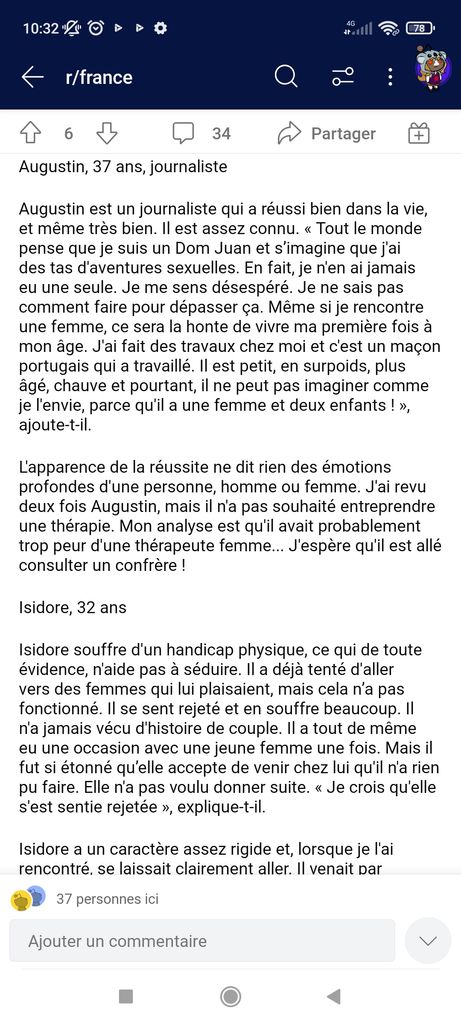
Task: Share the post via Partager
Action: click(326, 134)
